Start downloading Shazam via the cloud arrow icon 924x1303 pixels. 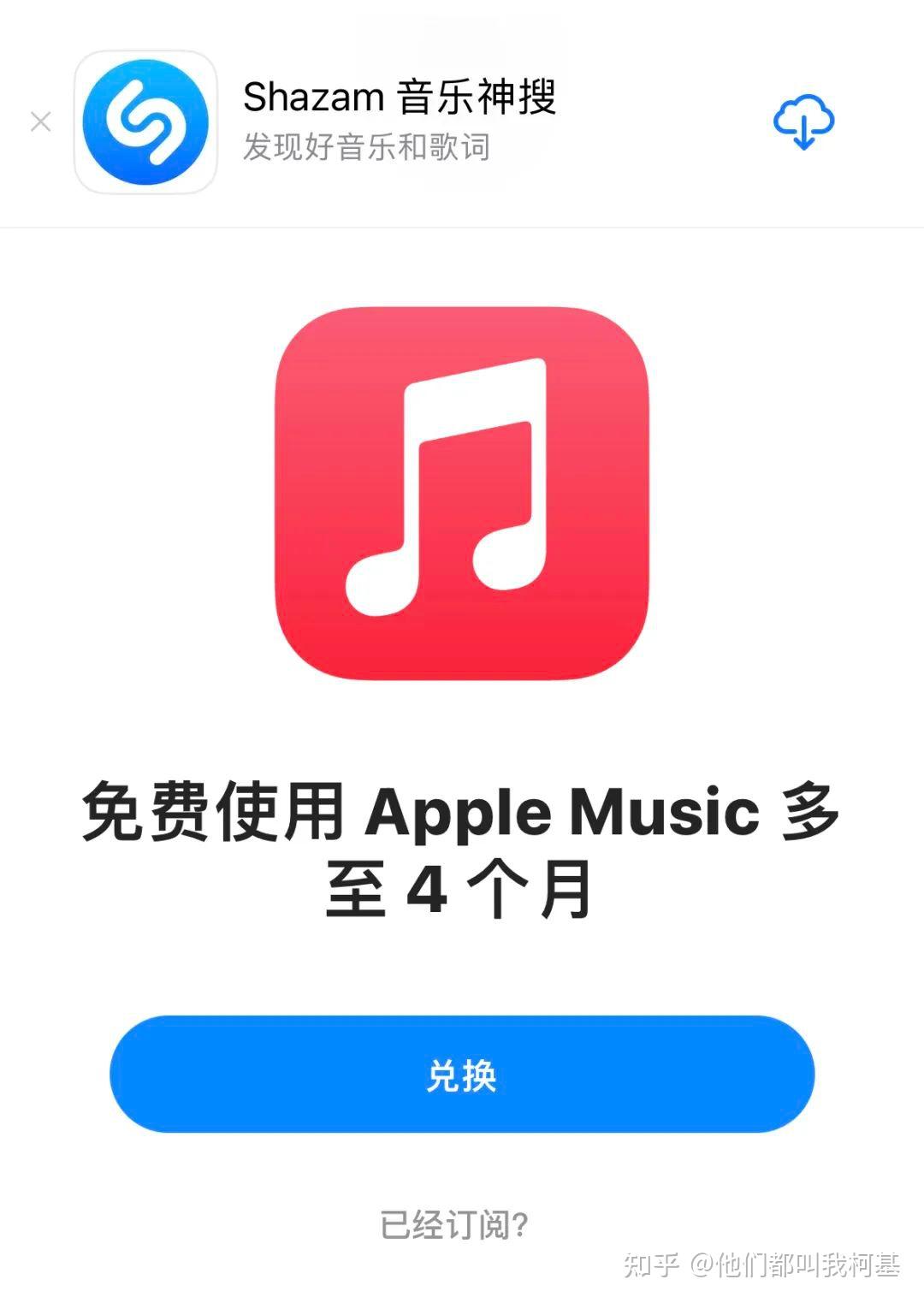[x=803, y=122]
